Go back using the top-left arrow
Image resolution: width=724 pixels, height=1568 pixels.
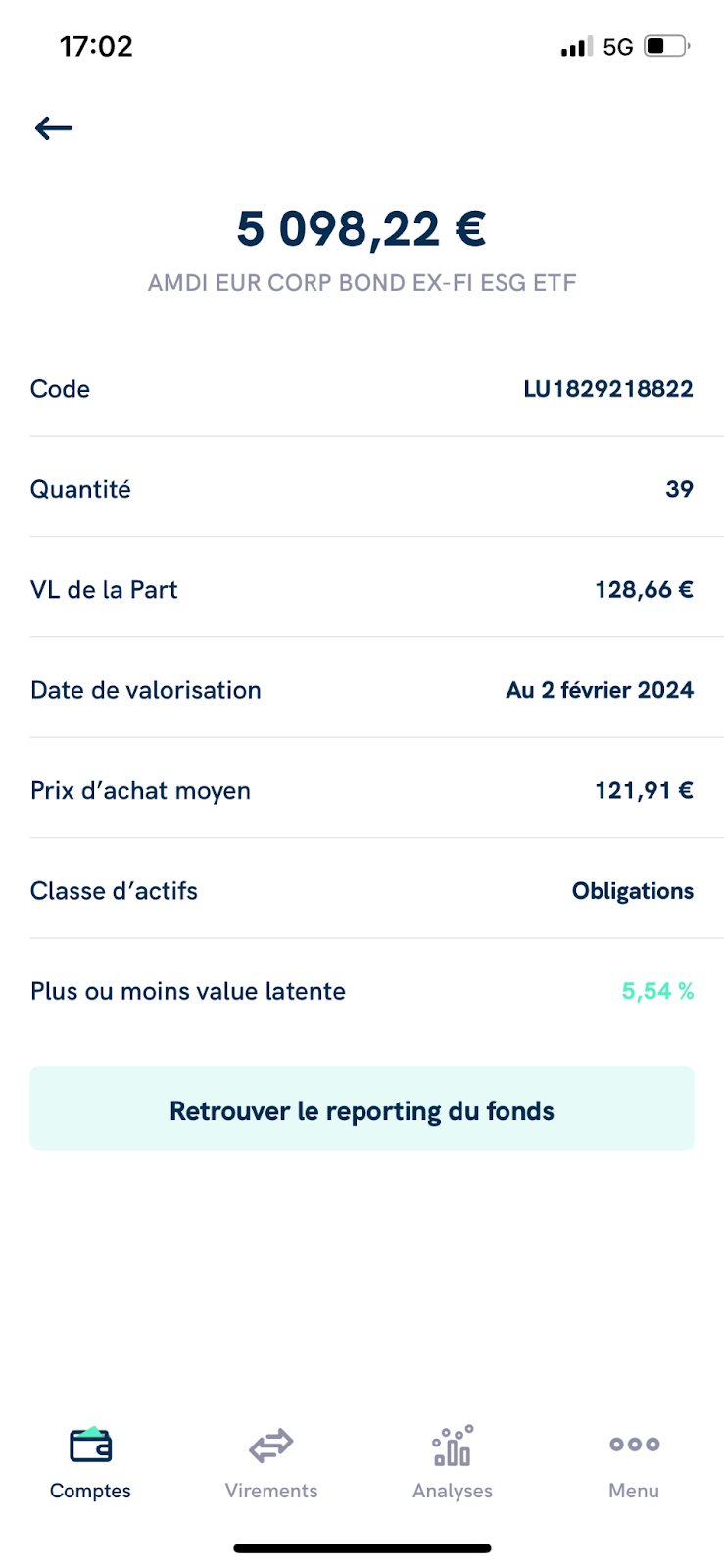[x=54, y=128]
